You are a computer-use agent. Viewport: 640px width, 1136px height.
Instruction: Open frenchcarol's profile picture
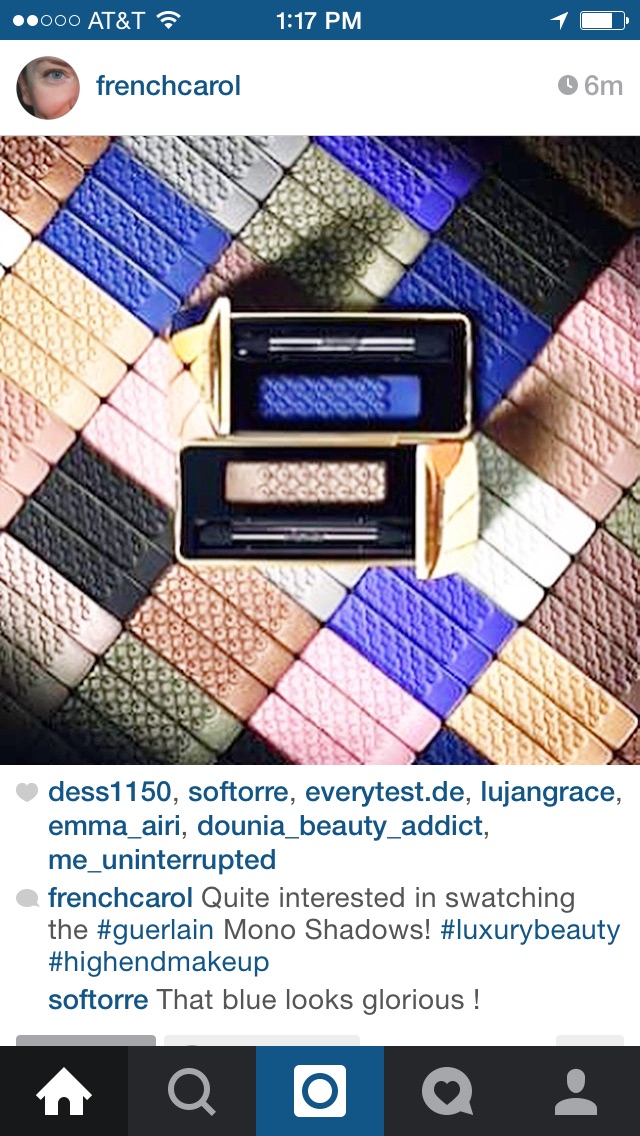point(48,87)
